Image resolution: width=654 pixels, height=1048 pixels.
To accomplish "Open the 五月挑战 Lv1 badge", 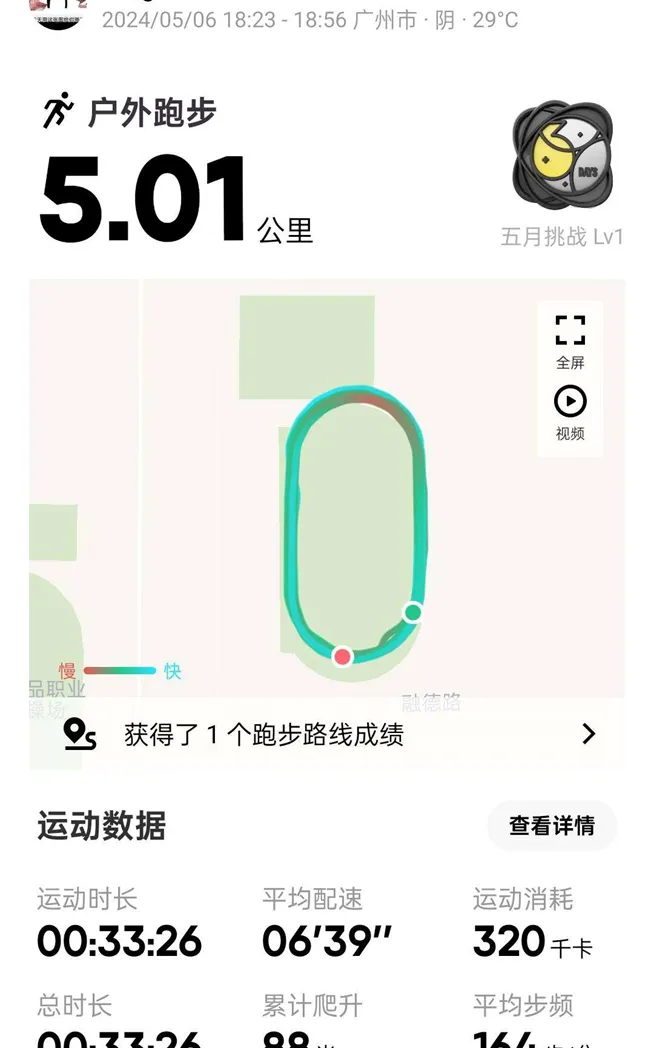I will (562, 156).
